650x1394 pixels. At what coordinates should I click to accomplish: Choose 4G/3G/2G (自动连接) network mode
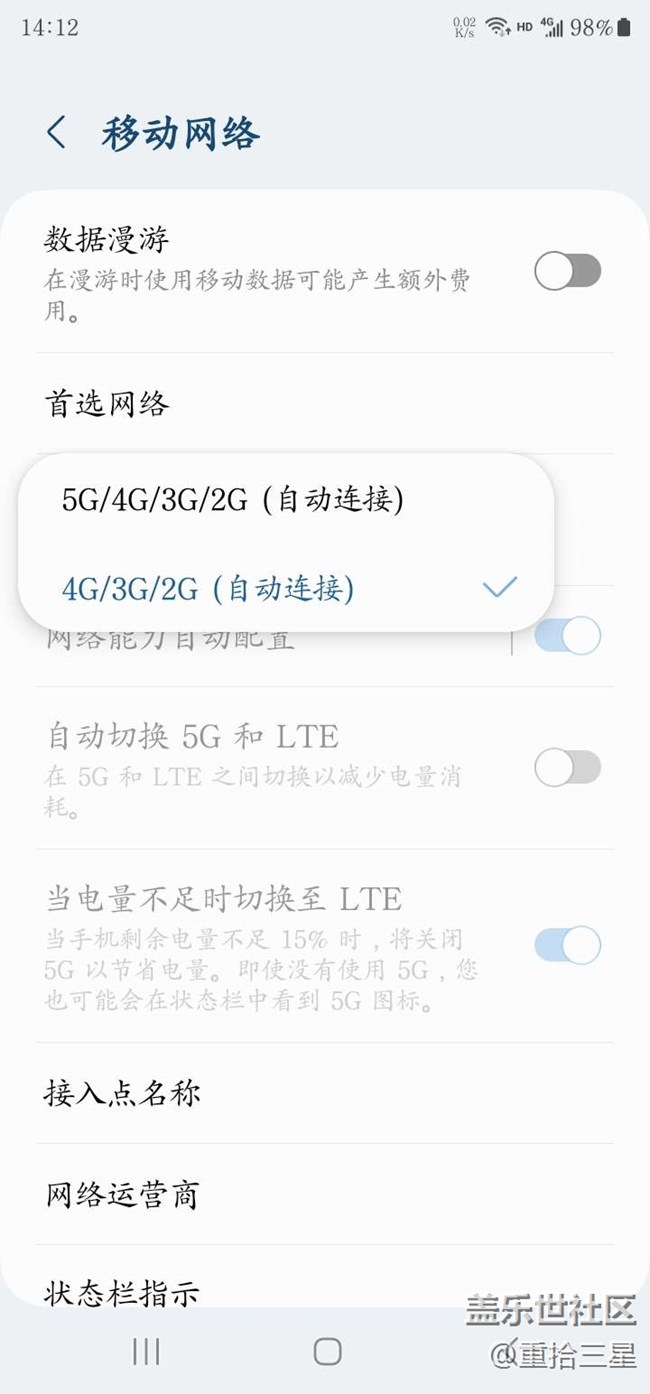286,588
